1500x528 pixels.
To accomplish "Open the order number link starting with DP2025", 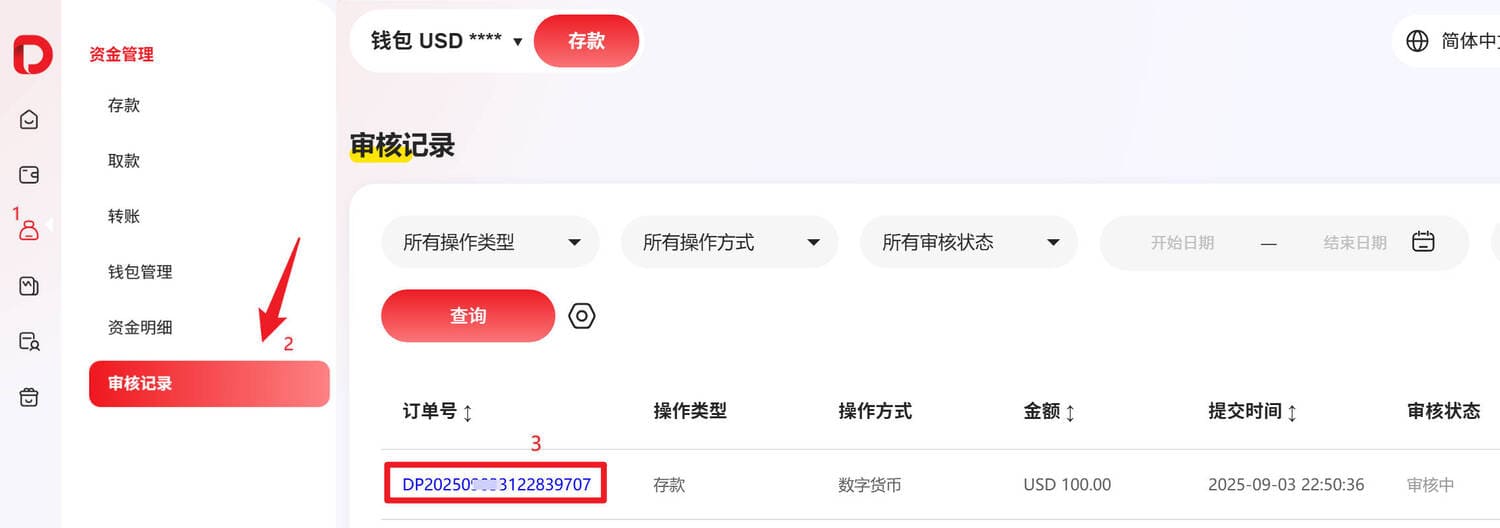I will click(496, 485).
